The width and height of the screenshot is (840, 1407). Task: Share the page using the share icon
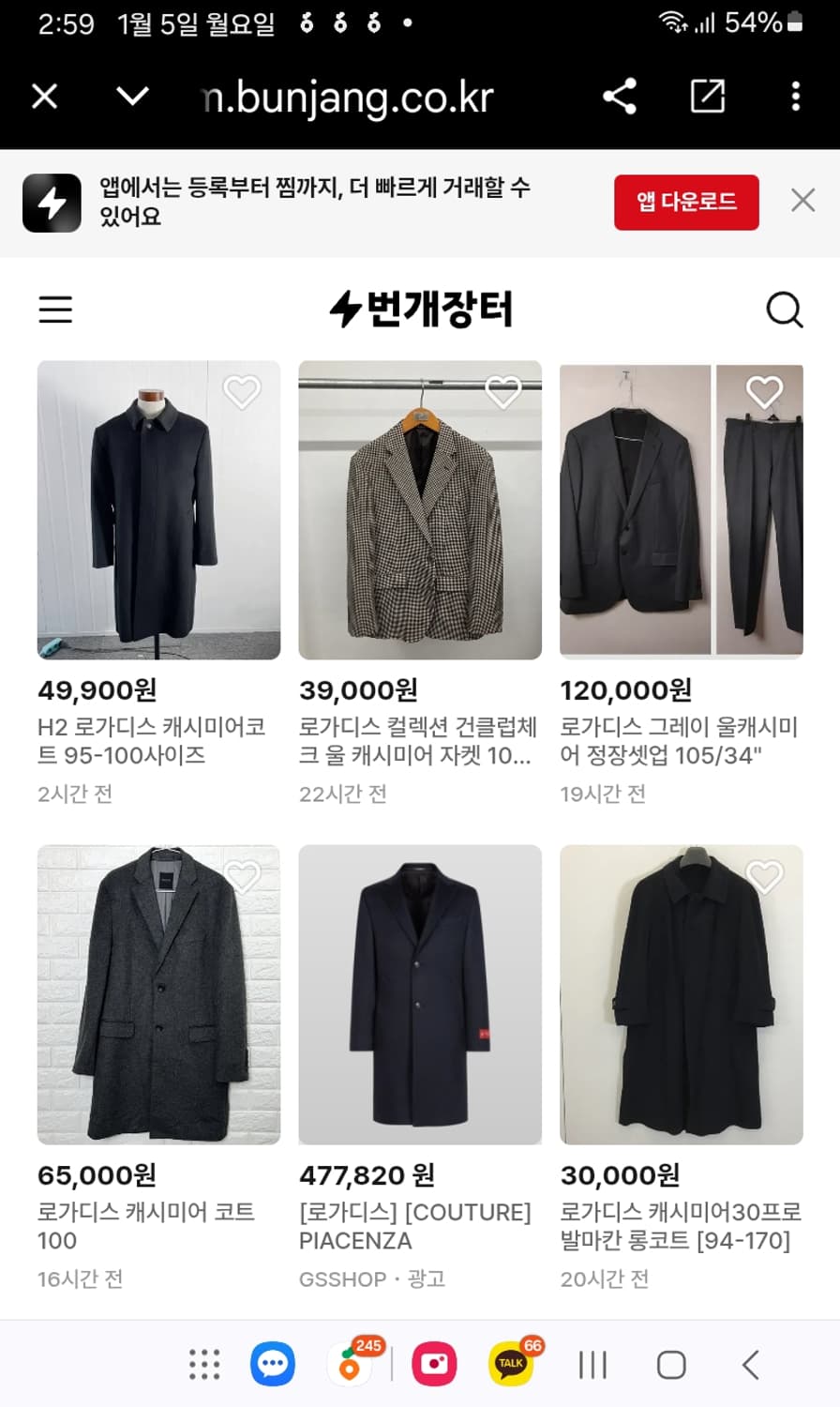(x=620, y=97)
